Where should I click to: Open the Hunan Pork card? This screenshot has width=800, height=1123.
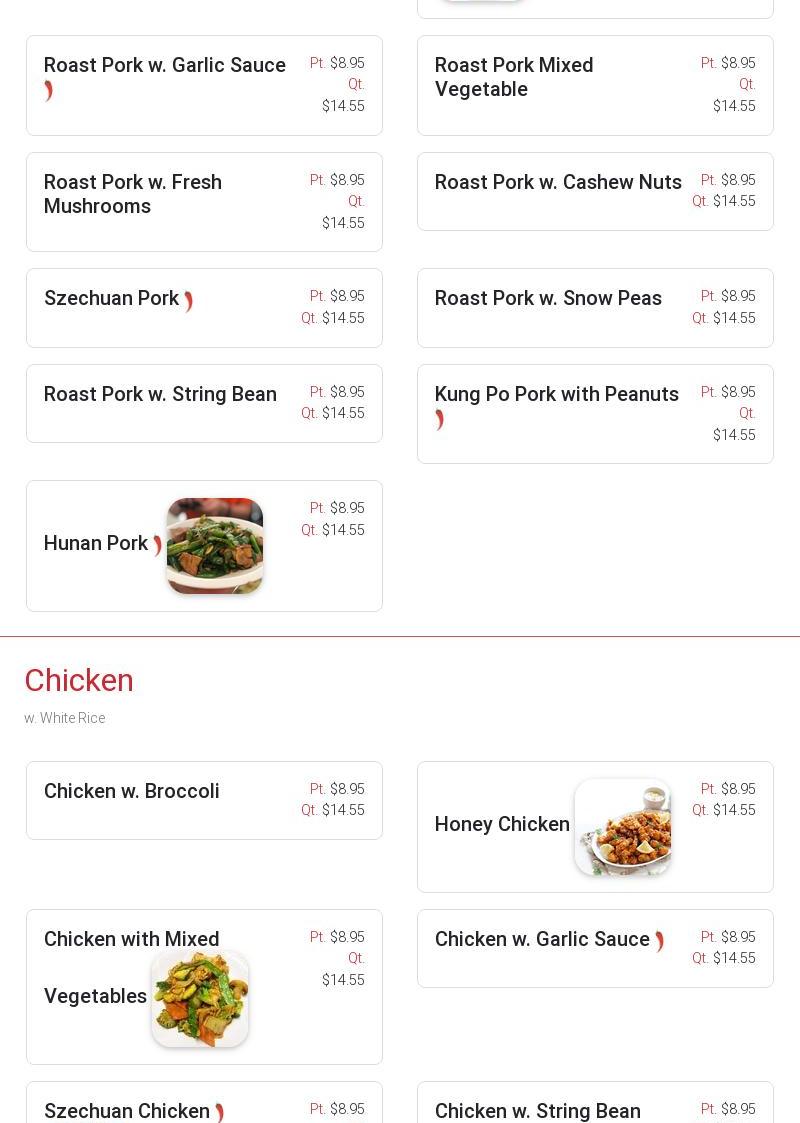pyautogui.click(x=96, y=544)
